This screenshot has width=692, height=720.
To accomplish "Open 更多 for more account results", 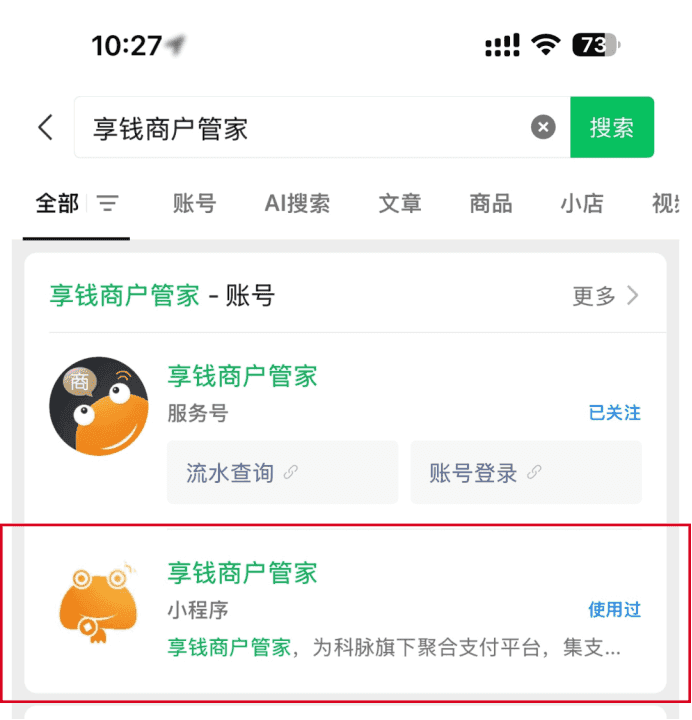I will [x=606, y=295].
